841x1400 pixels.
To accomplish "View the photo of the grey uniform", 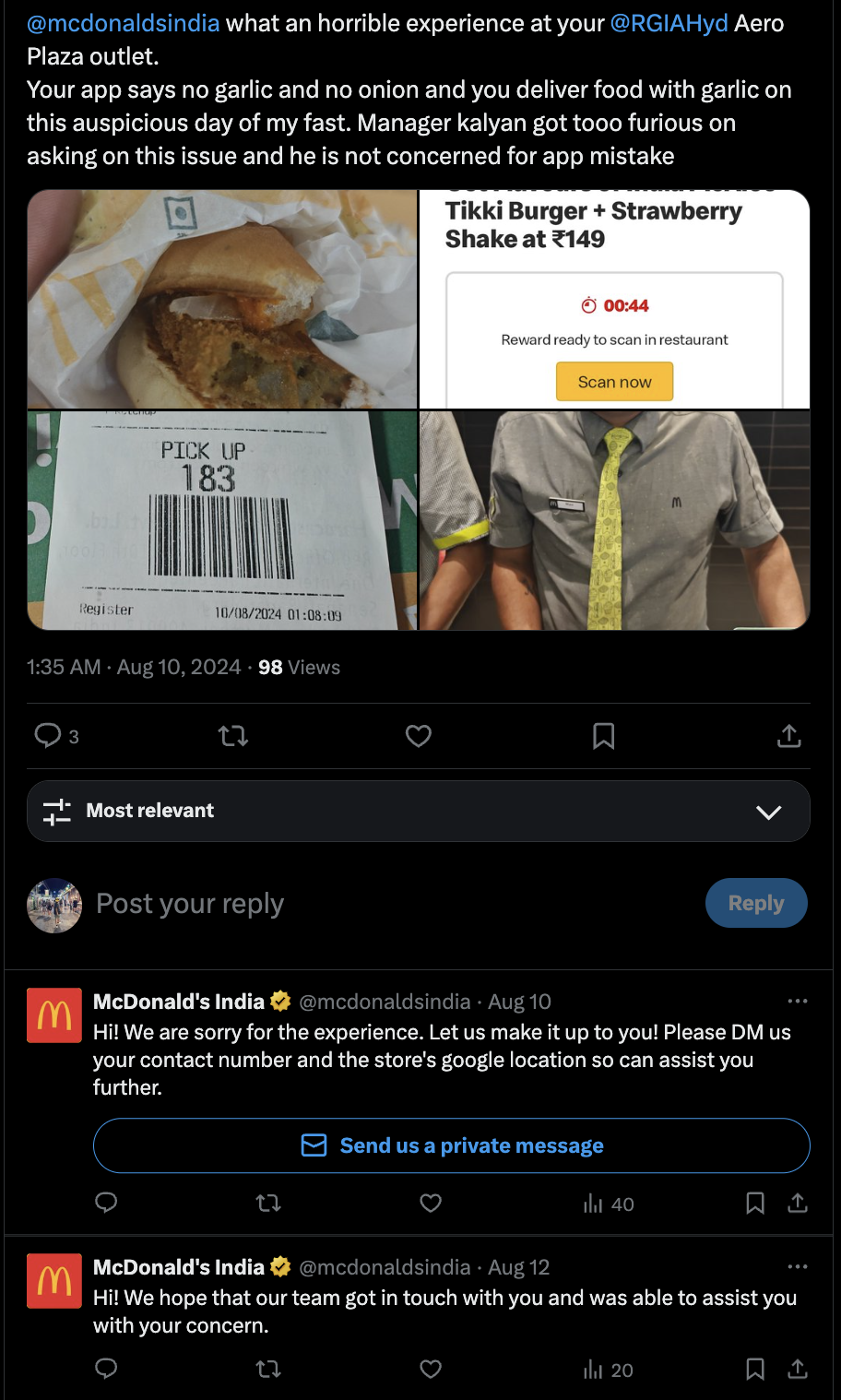I will tap(614, 521).
